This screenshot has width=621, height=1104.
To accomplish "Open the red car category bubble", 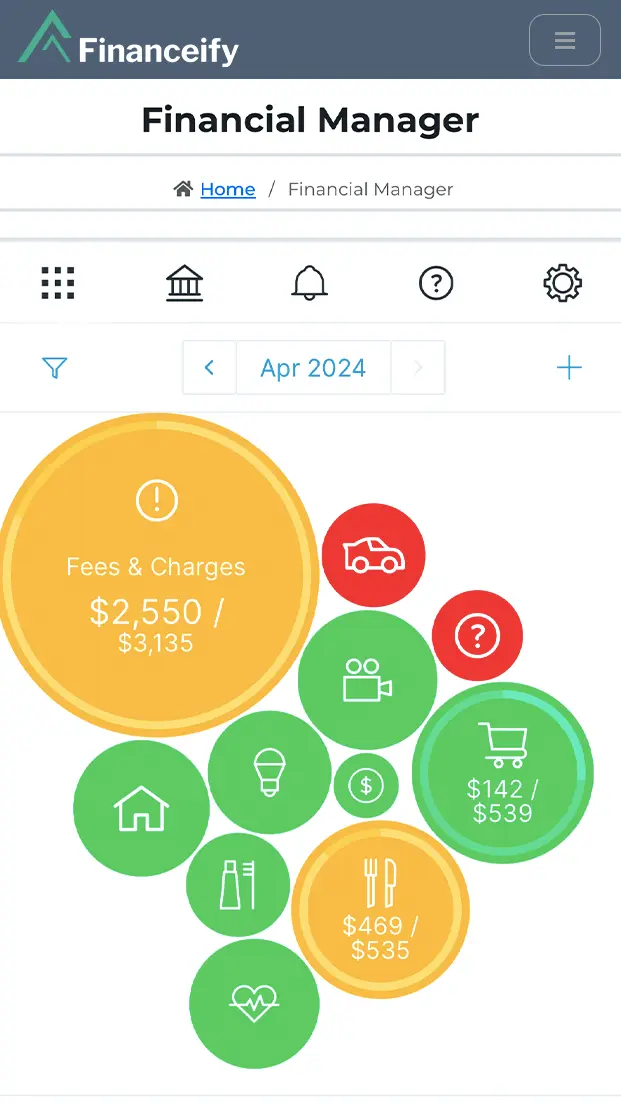I will [x=373, y=554].
